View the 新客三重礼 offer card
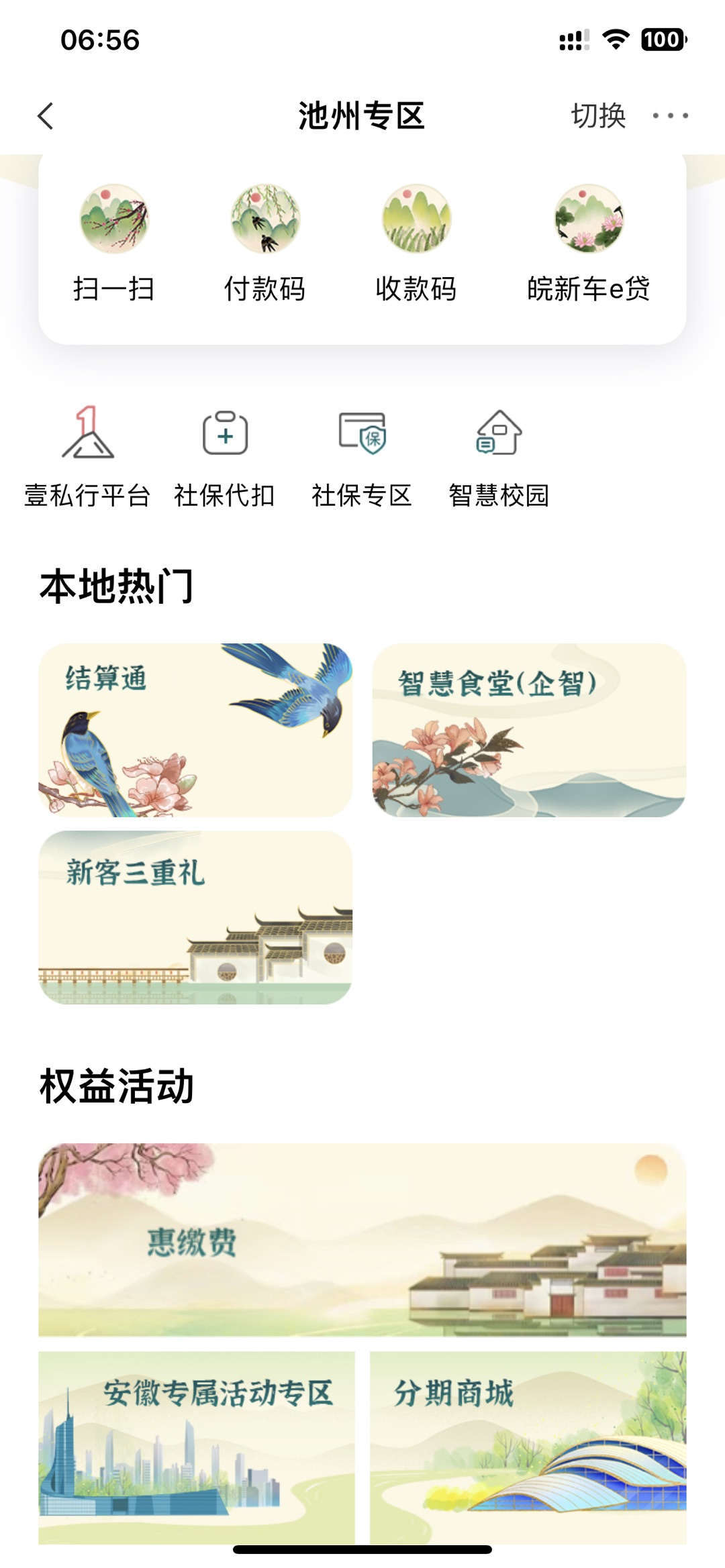The height and width of the screenshot is (1568, 725). 195,917
